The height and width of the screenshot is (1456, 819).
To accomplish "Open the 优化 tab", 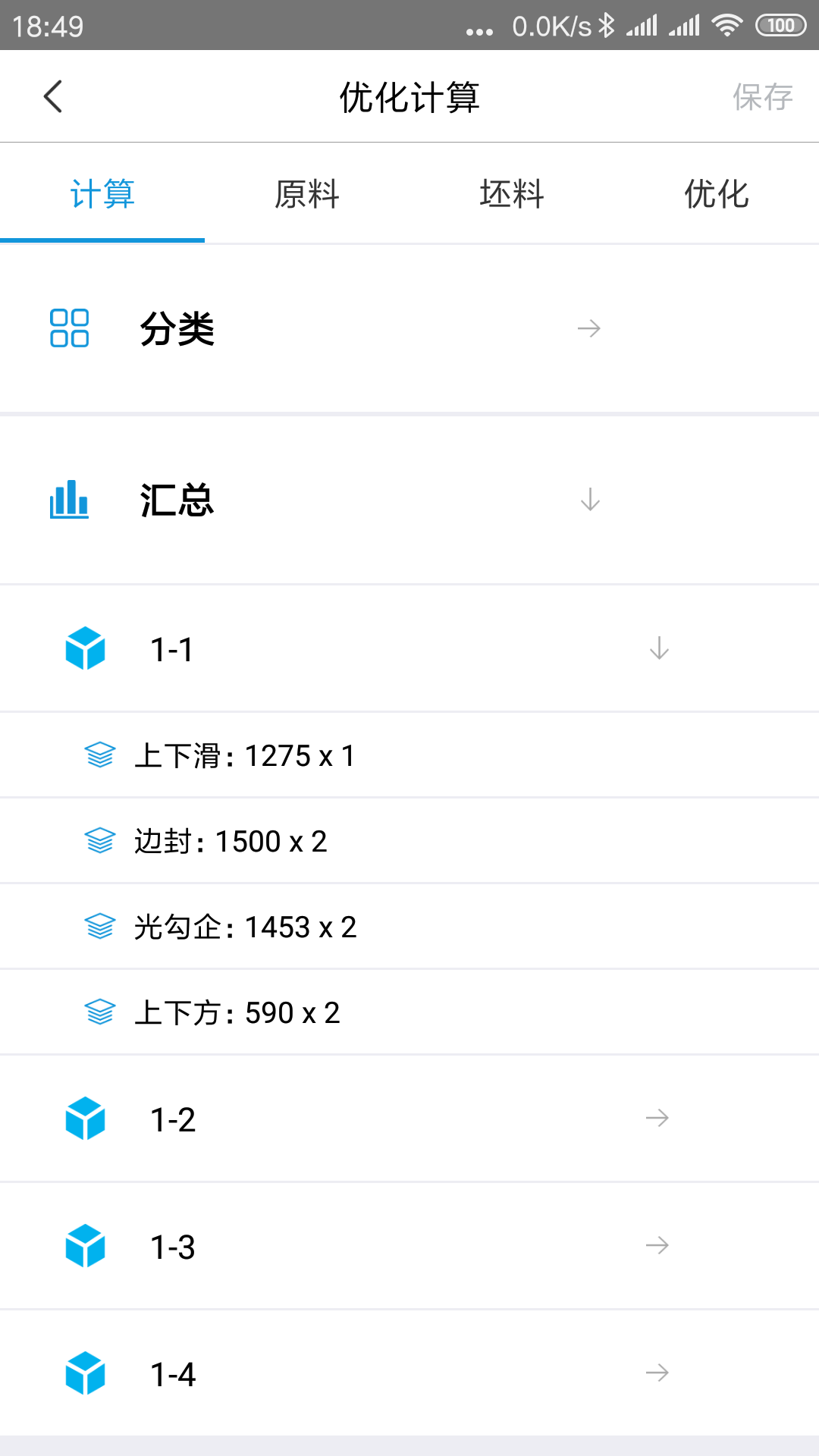I will pos(715,194).
